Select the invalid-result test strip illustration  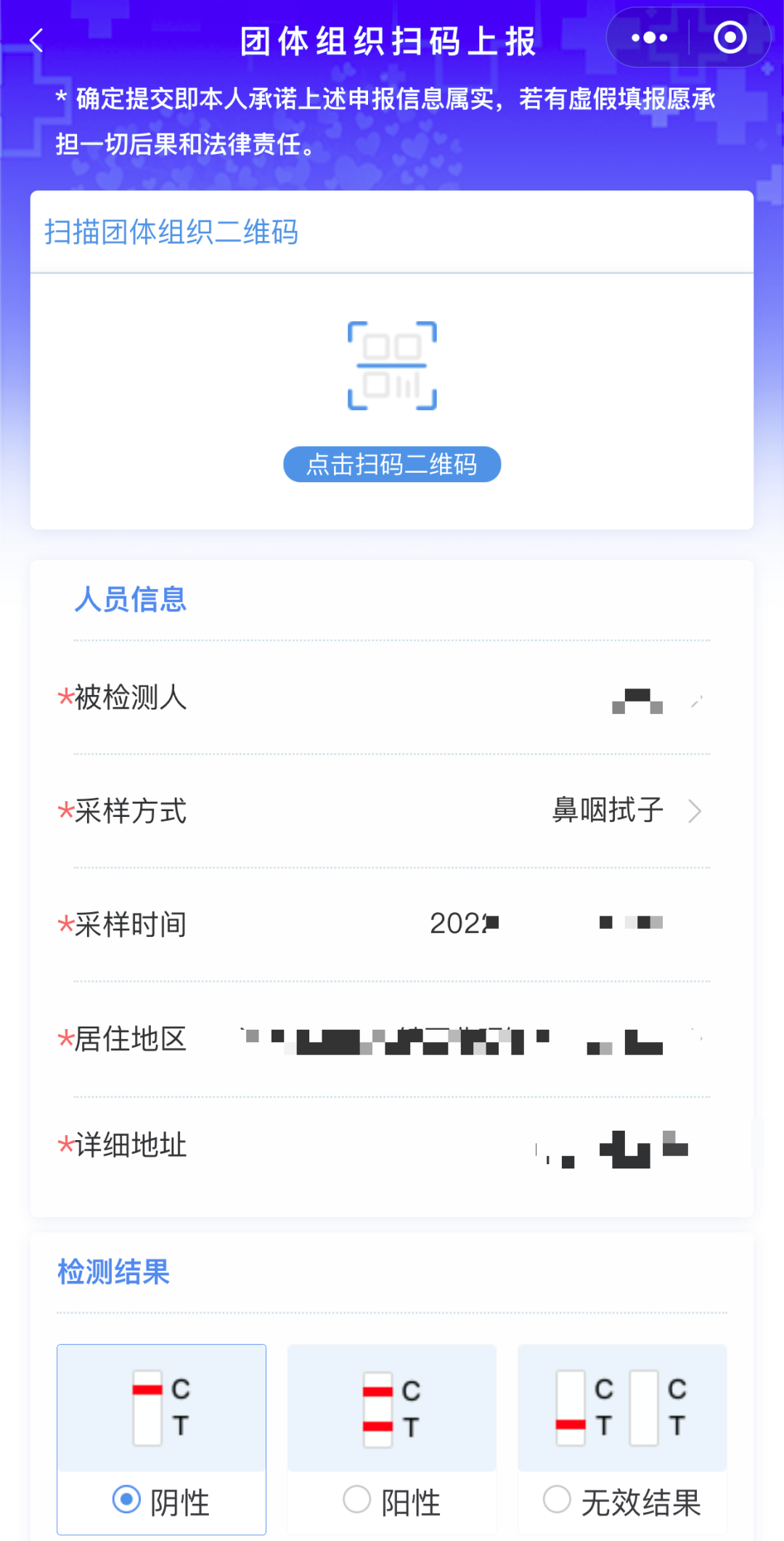pyautogui.click(x=622, y=1409)
